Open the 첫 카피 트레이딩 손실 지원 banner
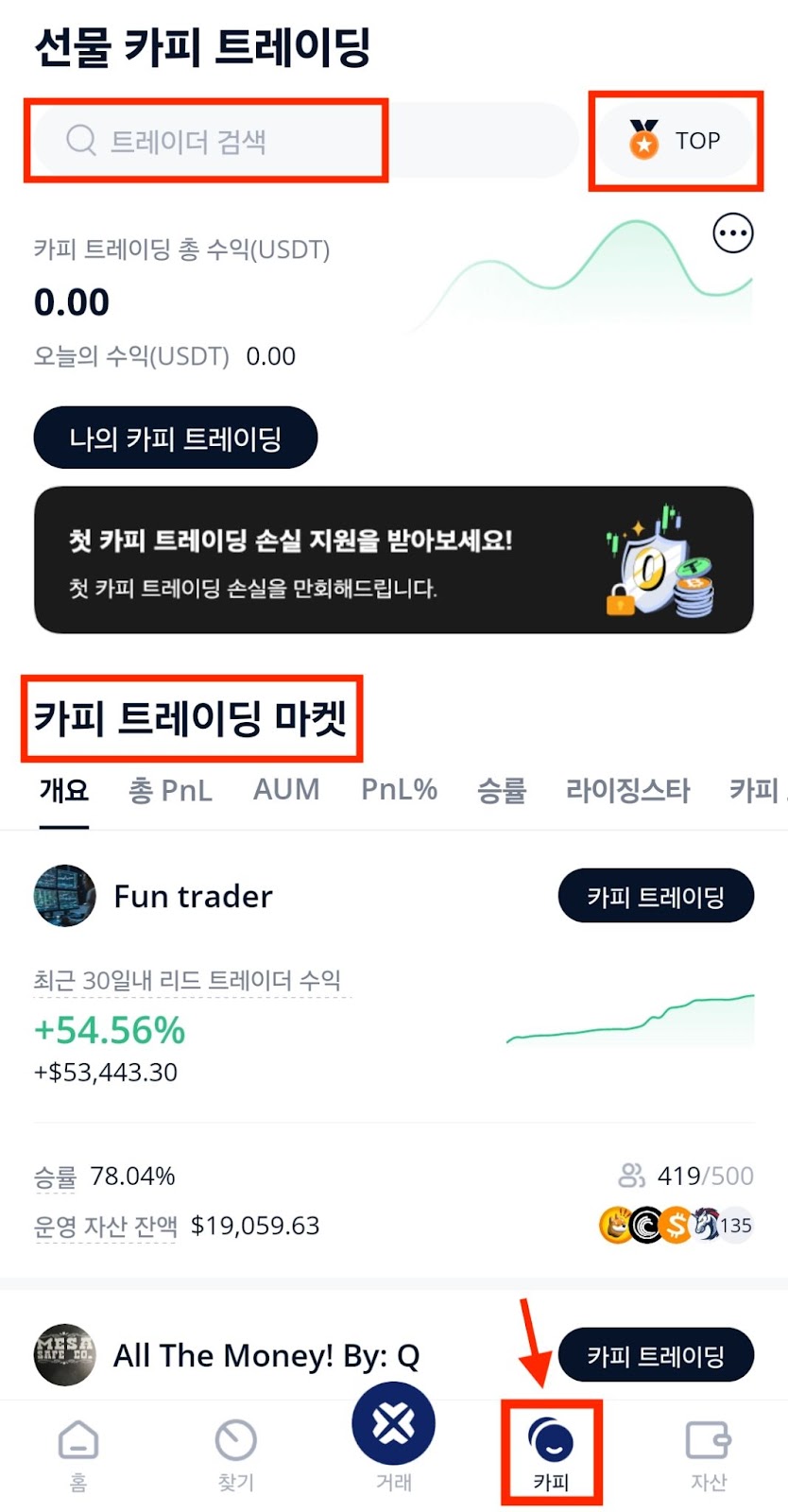Viewport: 788px width, 1512px height. [393, 559]
